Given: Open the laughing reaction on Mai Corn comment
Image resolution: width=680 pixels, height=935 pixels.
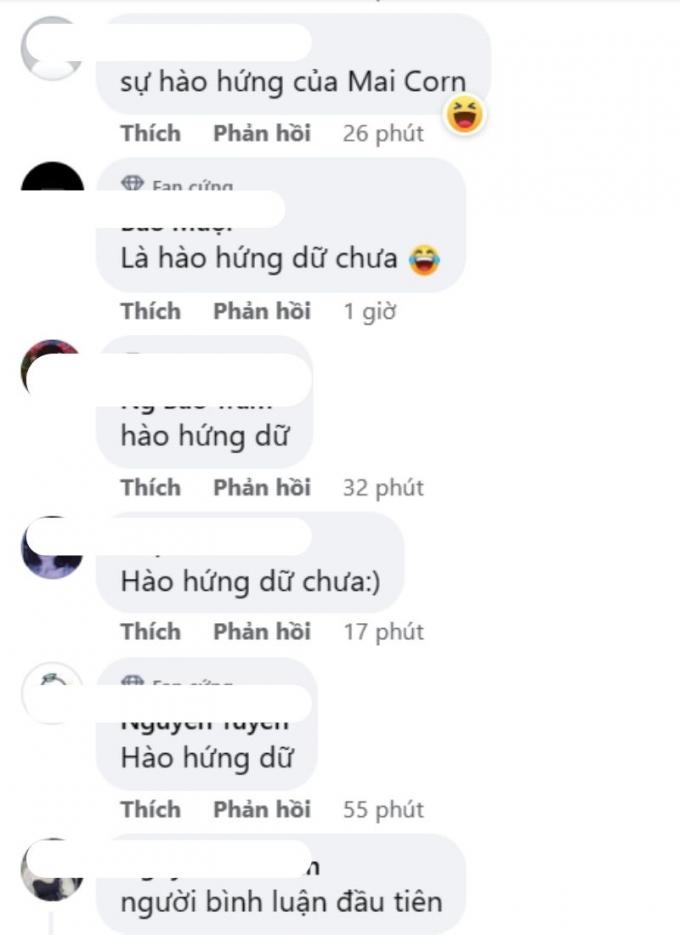Looking at the screenshot, I should pos(465,115).
